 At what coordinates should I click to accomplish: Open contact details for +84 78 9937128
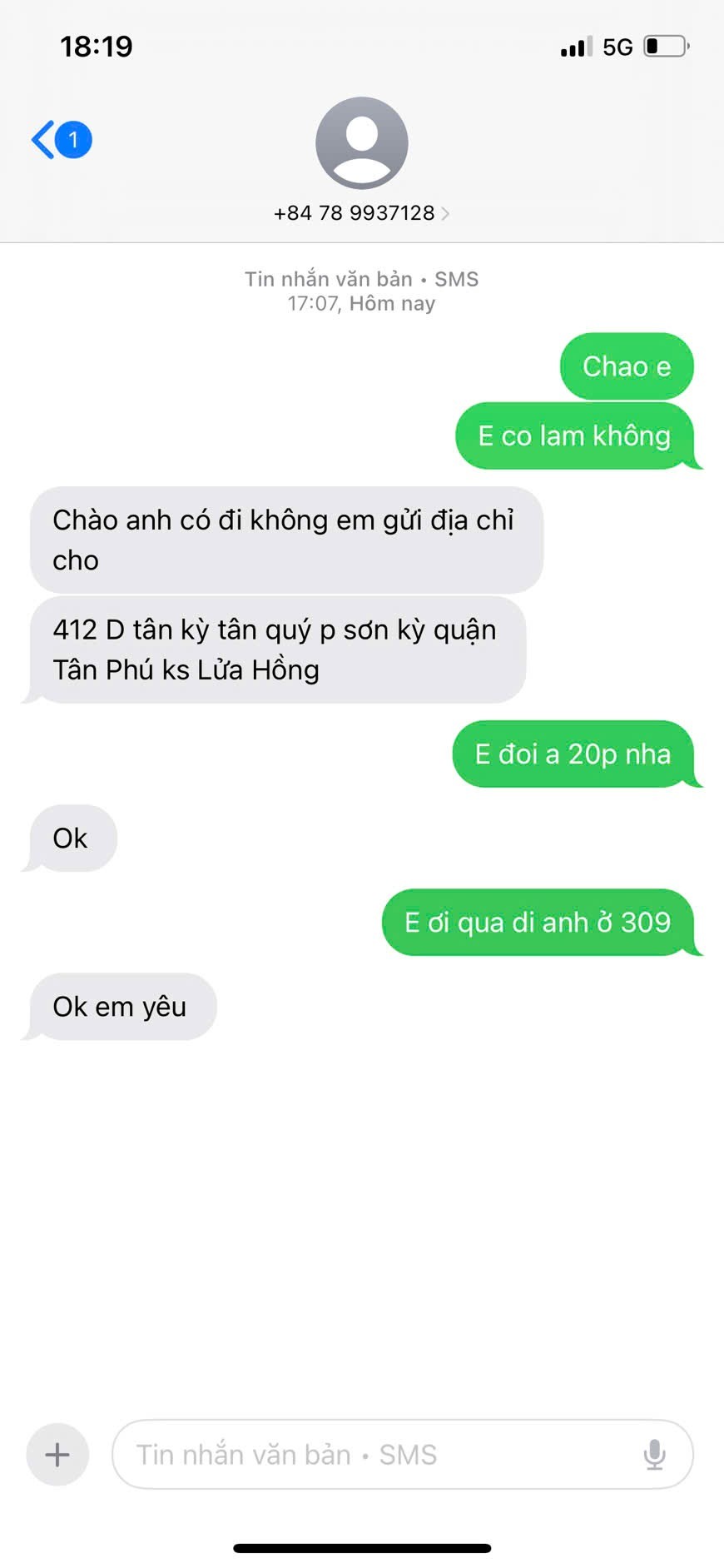[361, 213]
